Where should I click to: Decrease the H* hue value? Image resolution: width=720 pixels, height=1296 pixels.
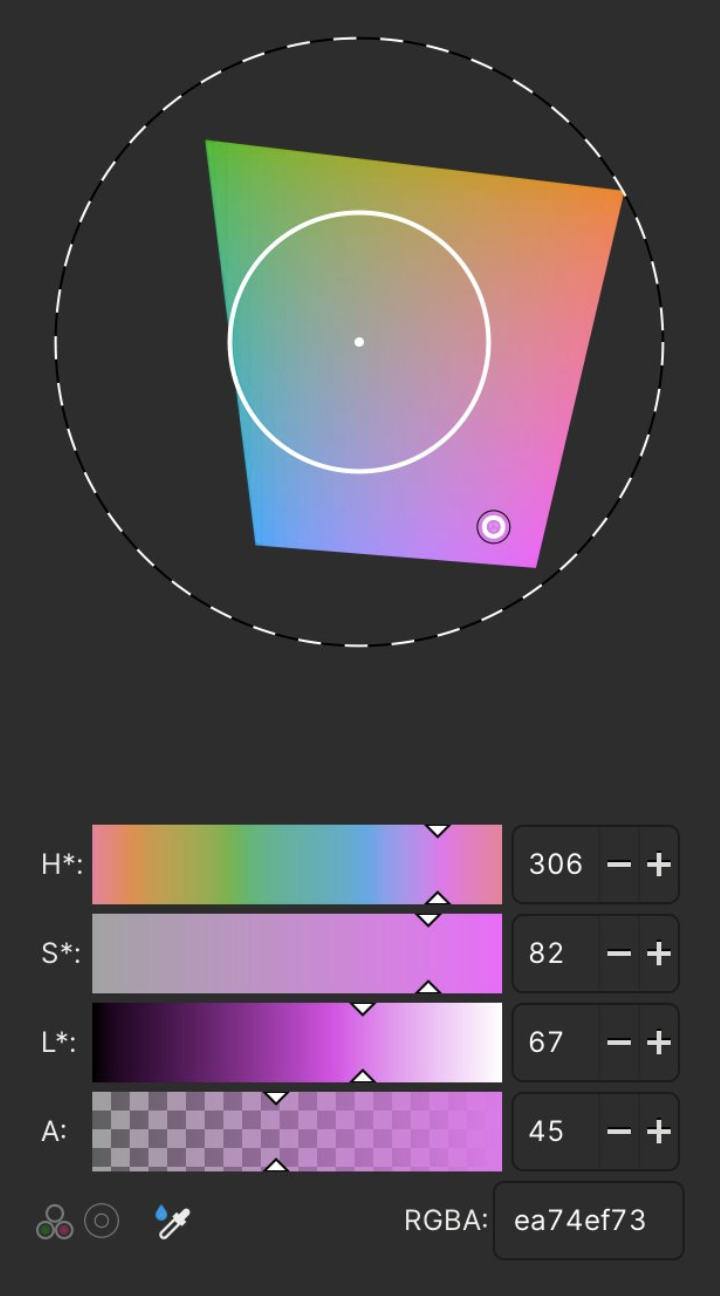pos(619,864)
